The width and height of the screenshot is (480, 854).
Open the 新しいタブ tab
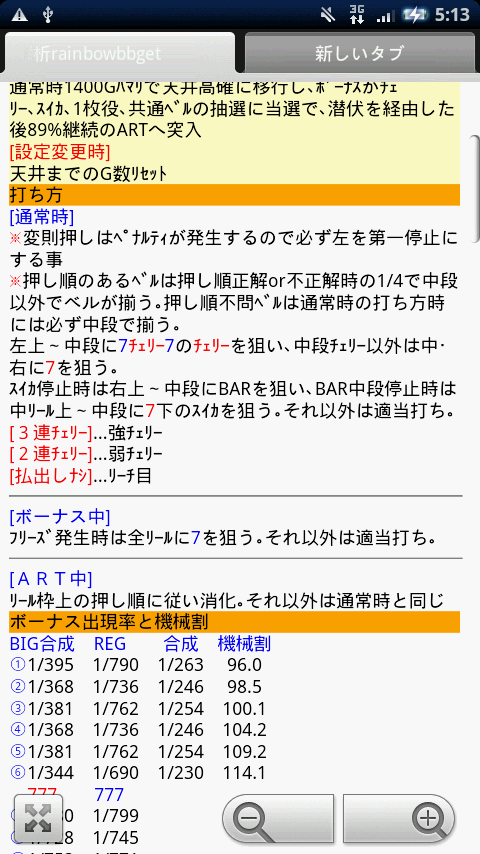[359, 53]
